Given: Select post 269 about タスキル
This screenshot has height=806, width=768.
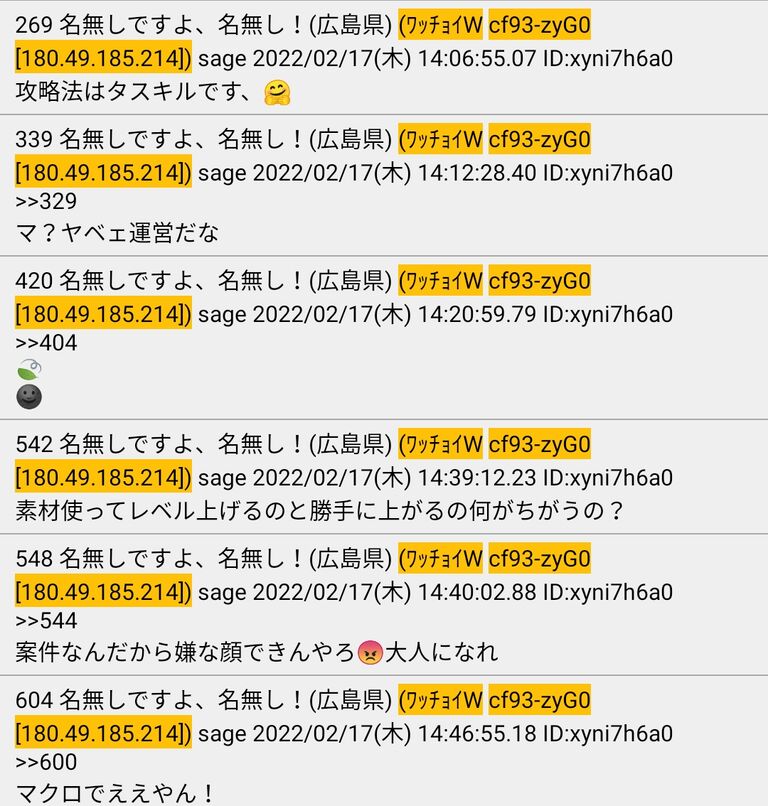Looking at the screenshot, I should [384, 58].
